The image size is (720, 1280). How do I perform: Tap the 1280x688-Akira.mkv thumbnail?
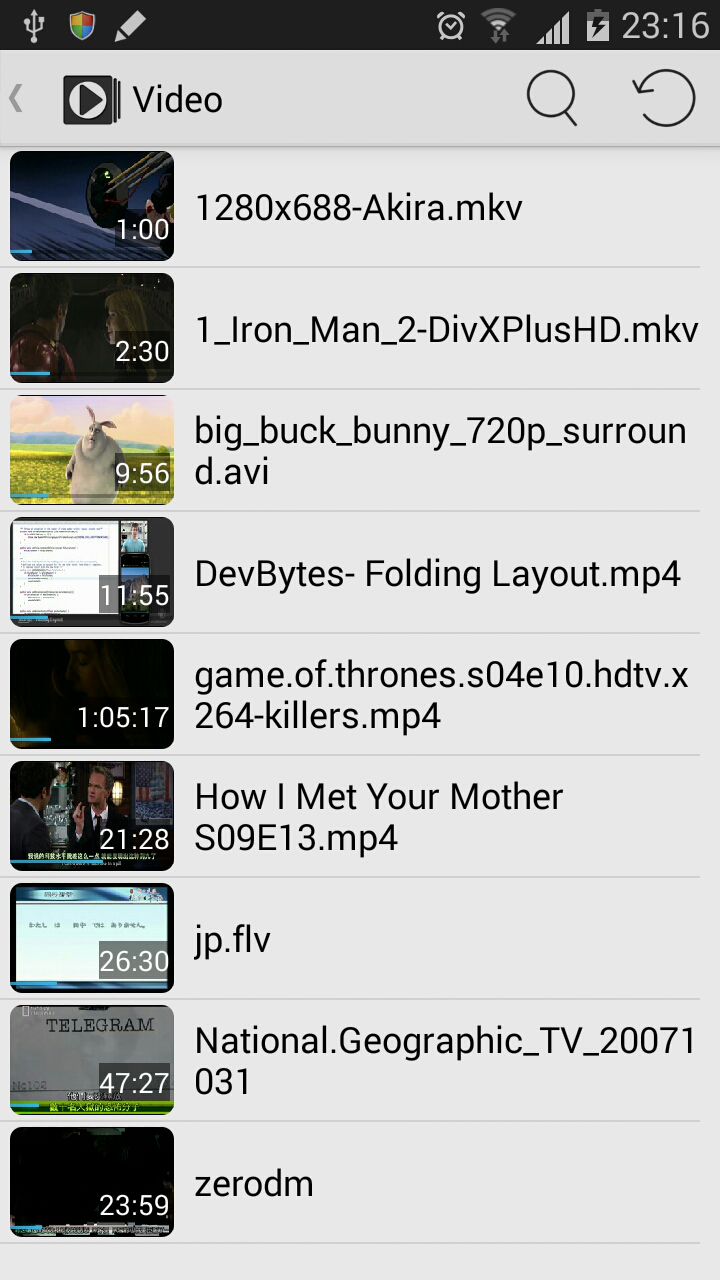coord(91,206)
